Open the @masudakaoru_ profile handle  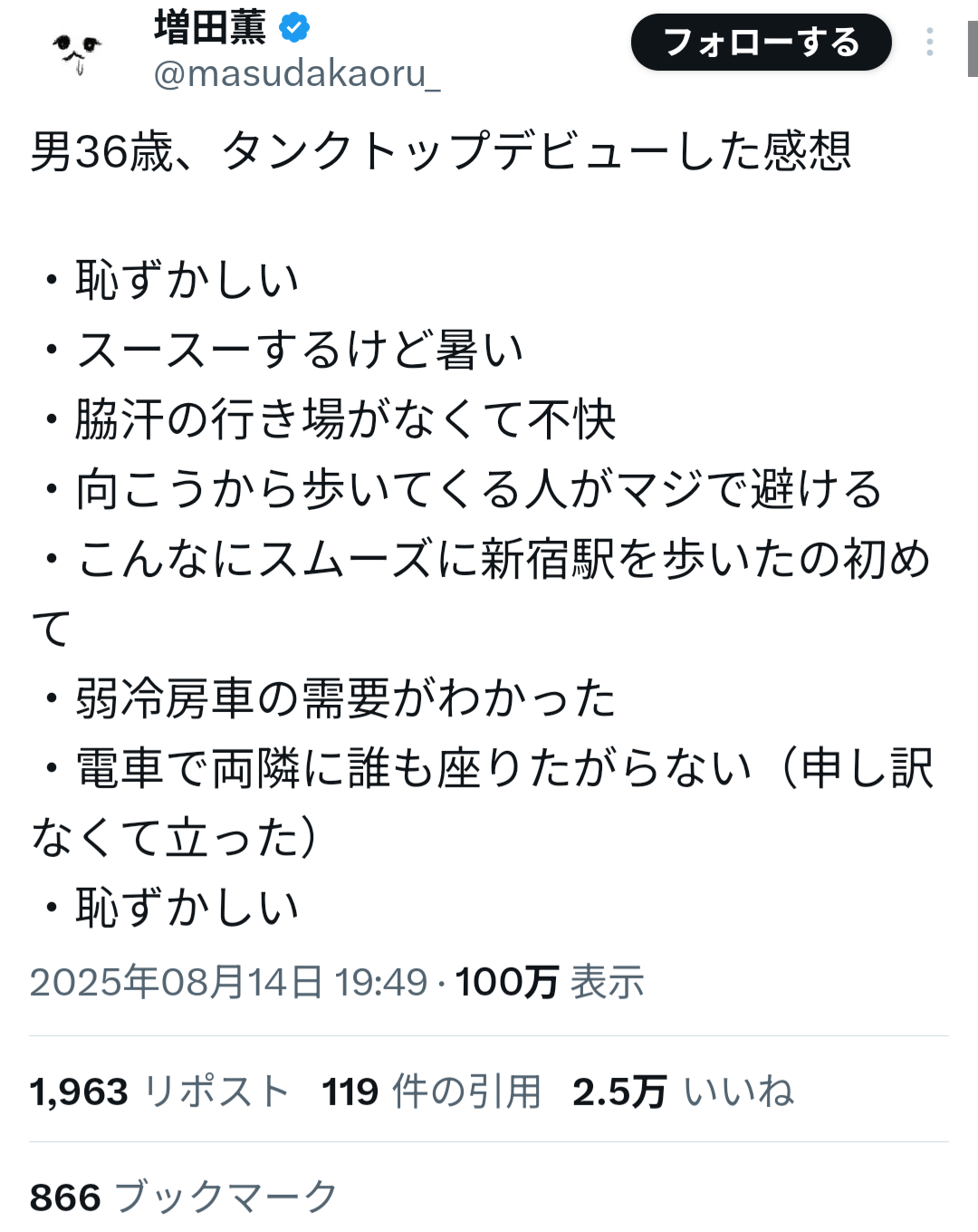coord(297,74)
